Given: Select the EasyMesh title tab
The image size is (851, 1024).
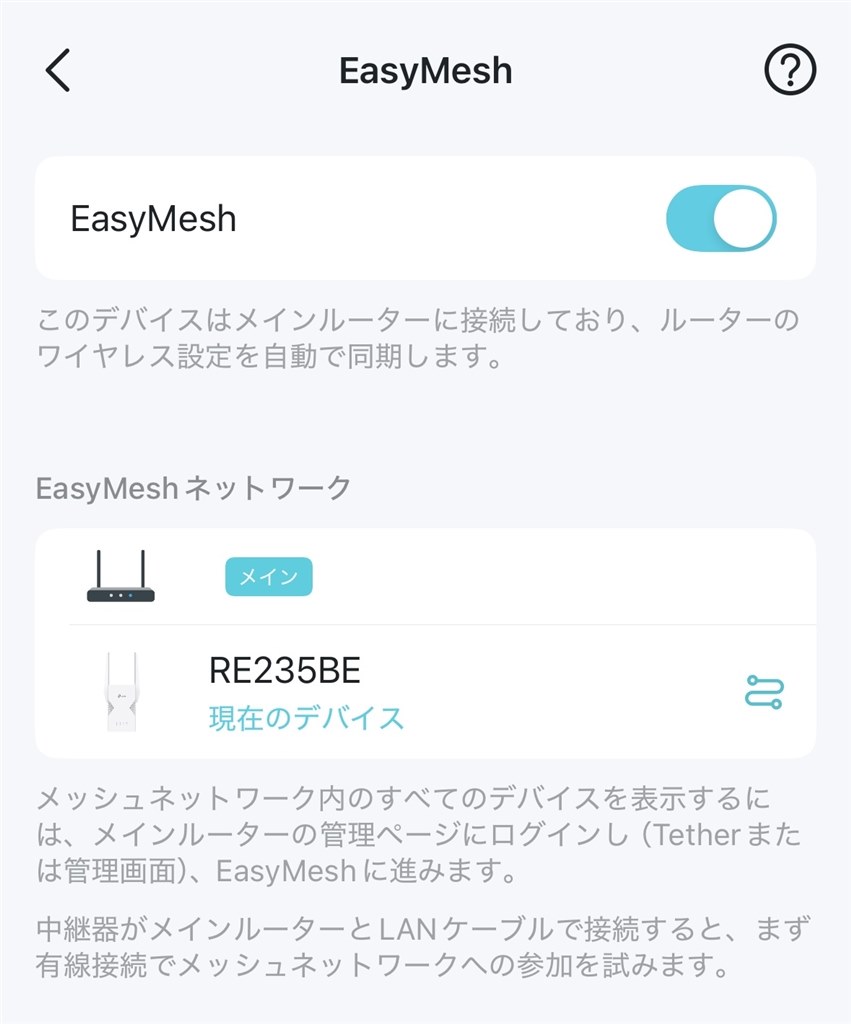Looking at the screenshot, I should pos(425,70).
